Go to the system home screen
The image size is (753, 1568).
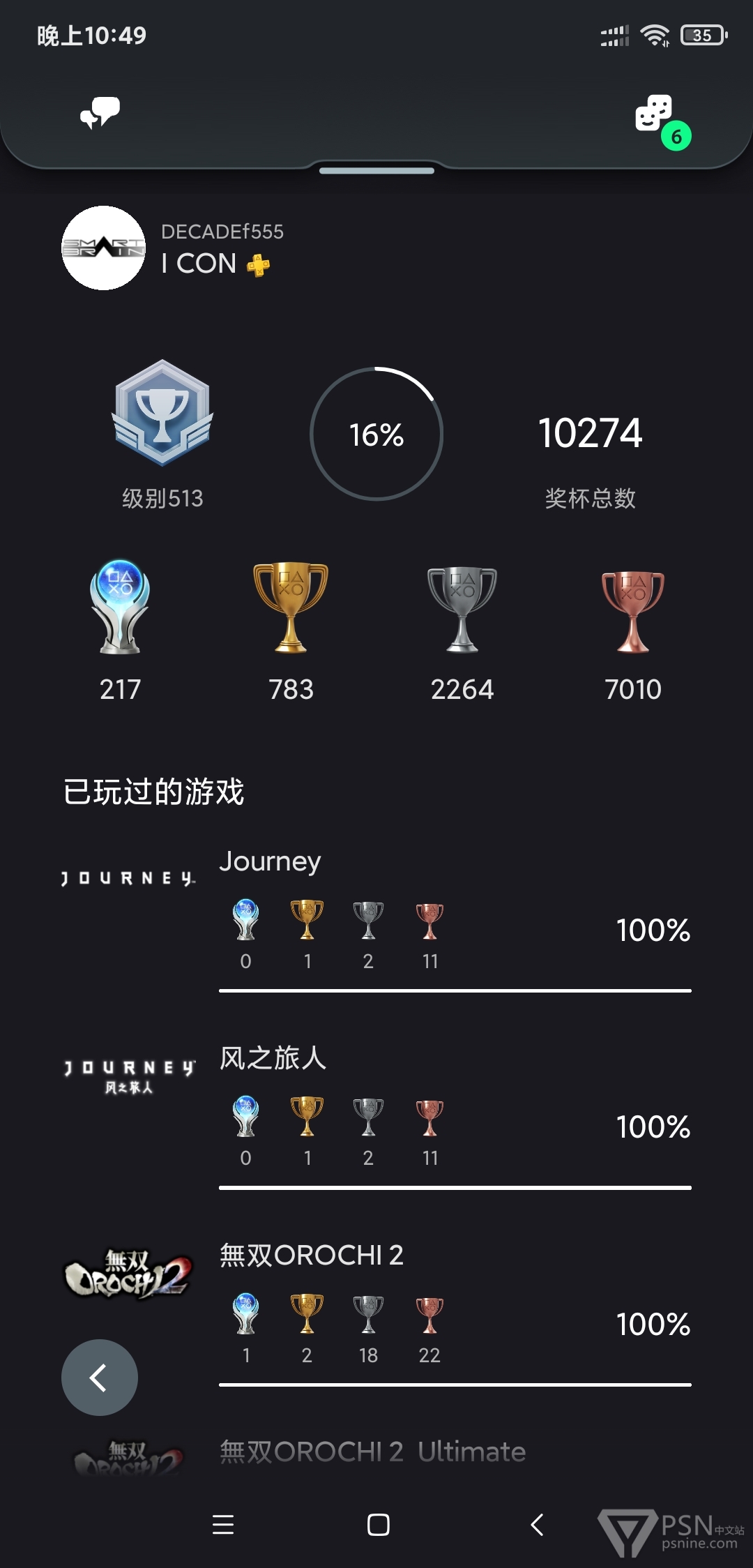click(x=378, y=1525)
